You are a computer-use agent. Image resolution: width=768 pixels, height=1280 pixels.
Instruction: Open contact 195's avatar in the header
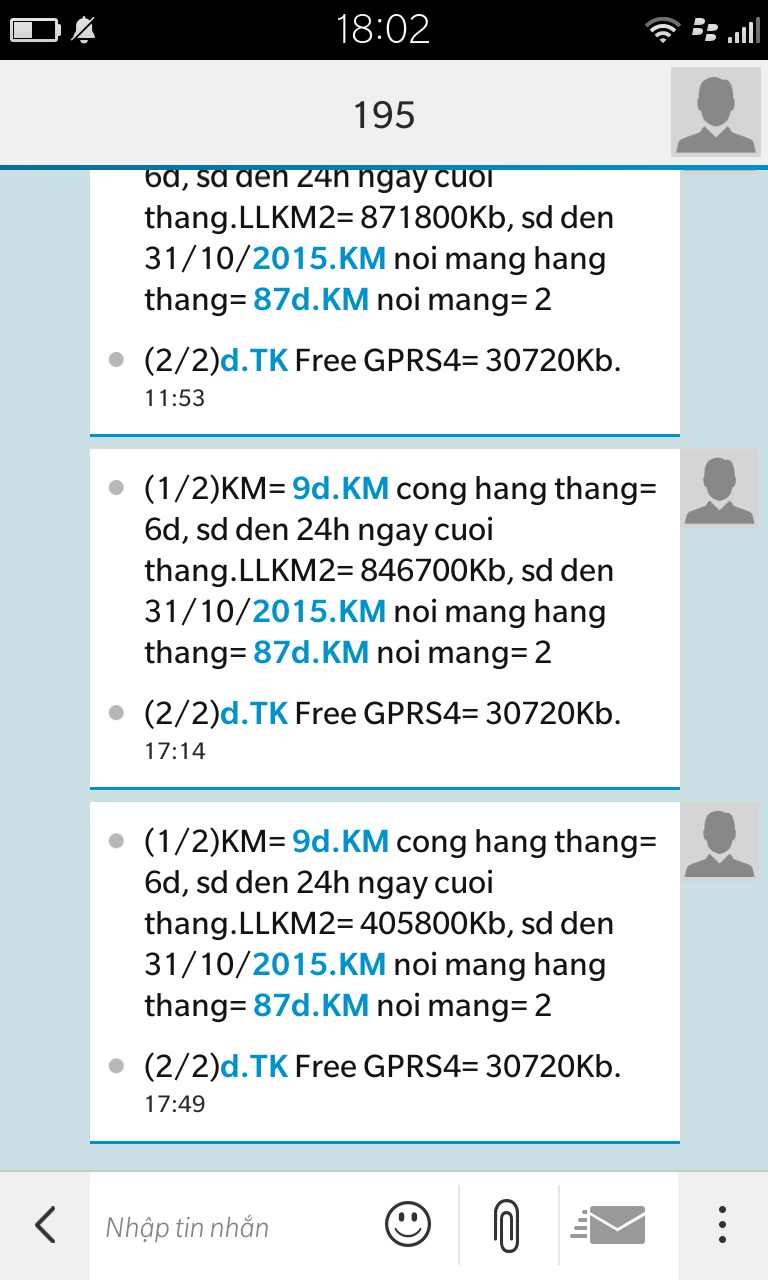(715, 112)
